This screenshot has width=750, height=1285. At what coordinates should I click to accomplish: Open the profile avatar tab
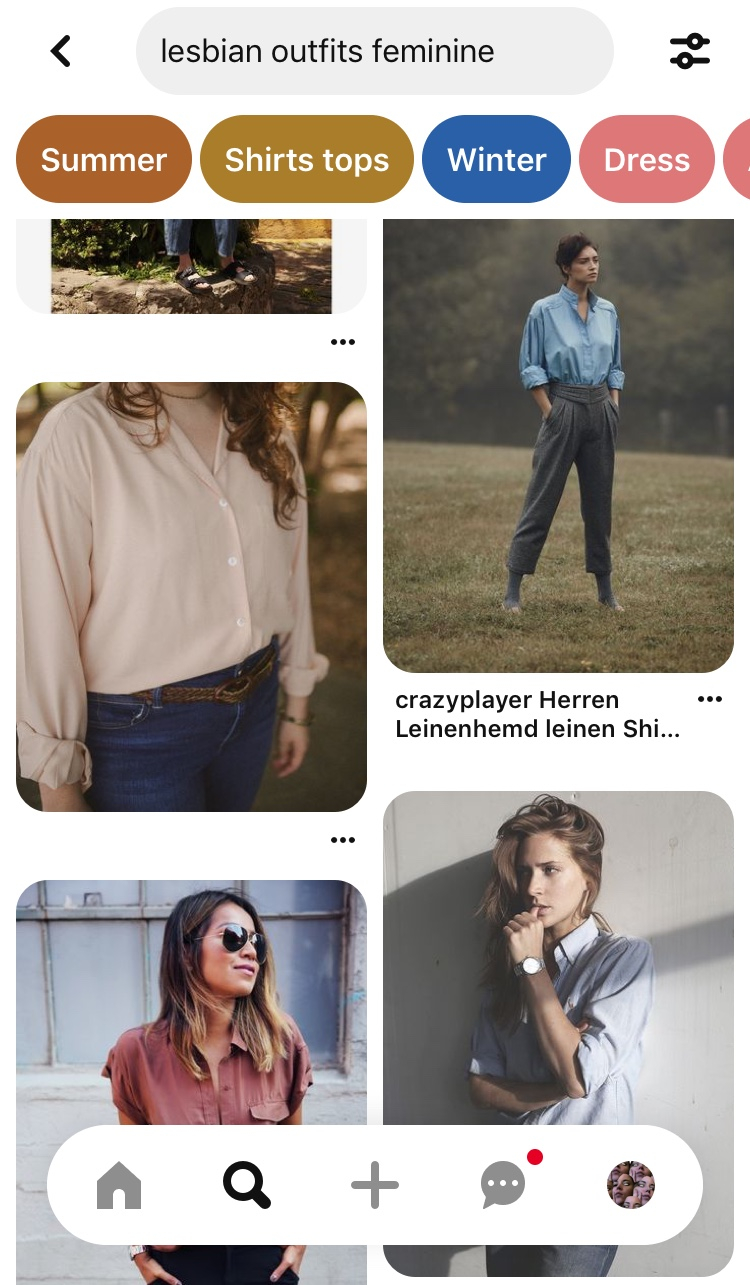(x=631, y=1186)
